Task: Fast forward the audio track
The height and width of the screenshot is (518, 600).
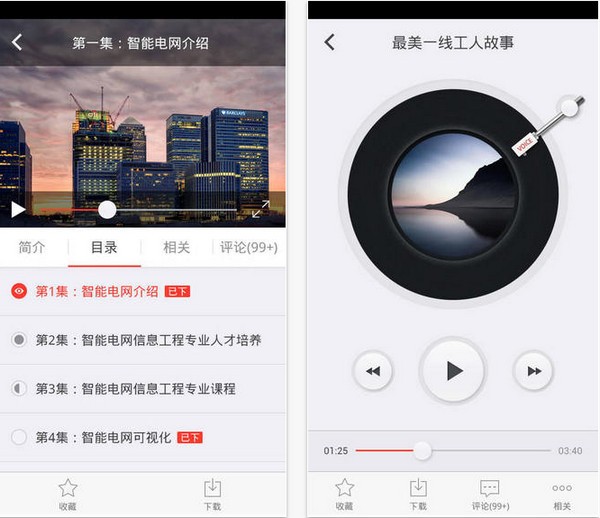Action: click(x=533, y=371)
